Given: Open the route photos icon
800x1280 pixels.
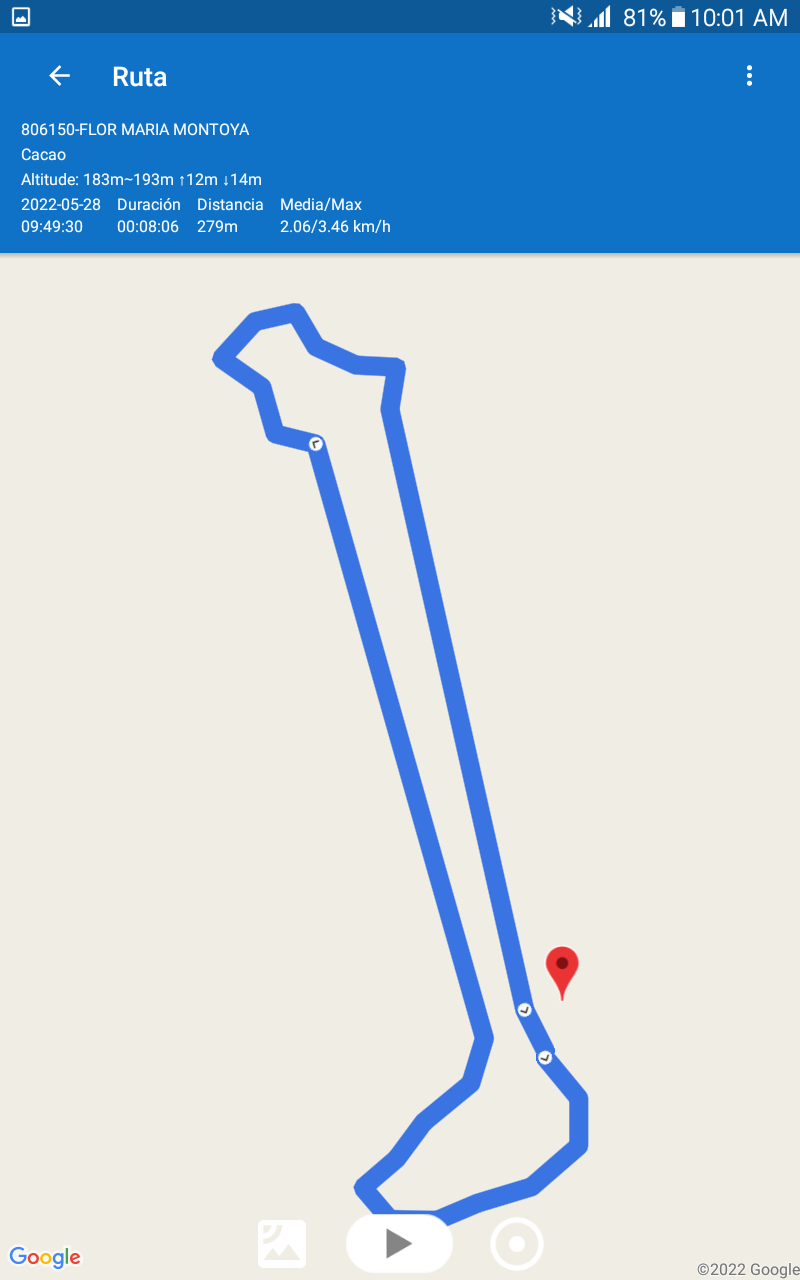Looking at the screenshot, I should (282, 1244).
